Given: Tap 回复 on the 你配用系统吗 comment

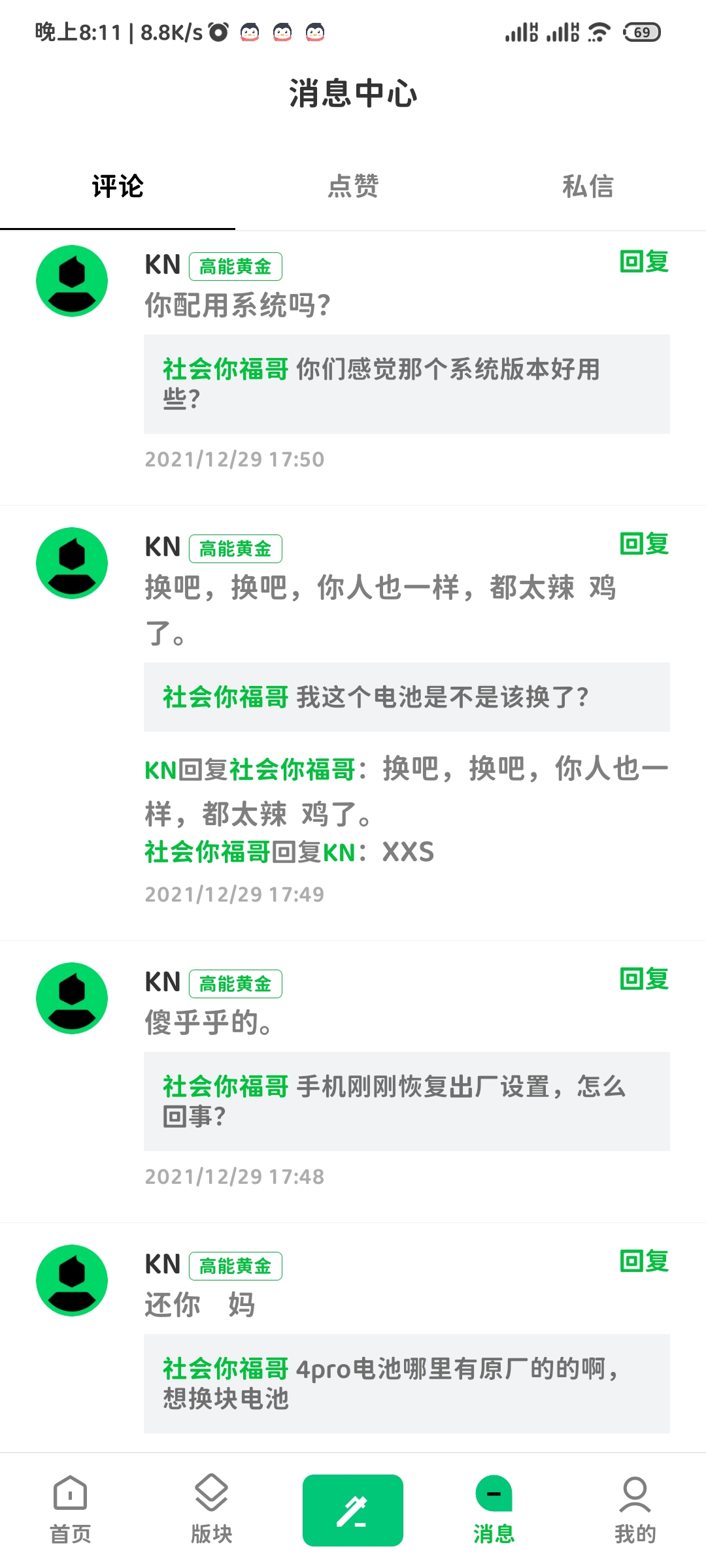Looking at the screenshot, I should coord(644,261).
